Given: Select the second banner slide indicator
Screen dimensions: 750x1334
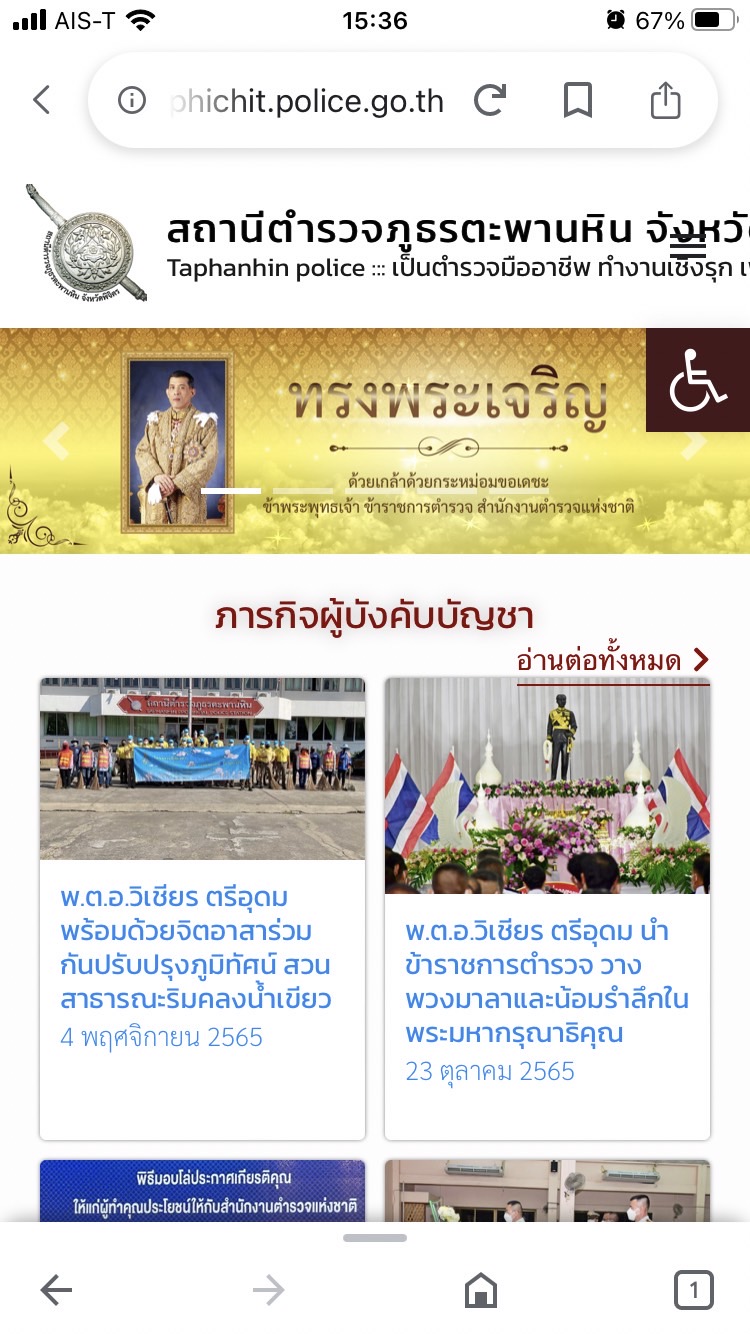Looking at the screenshot, I should coord(302,490).
